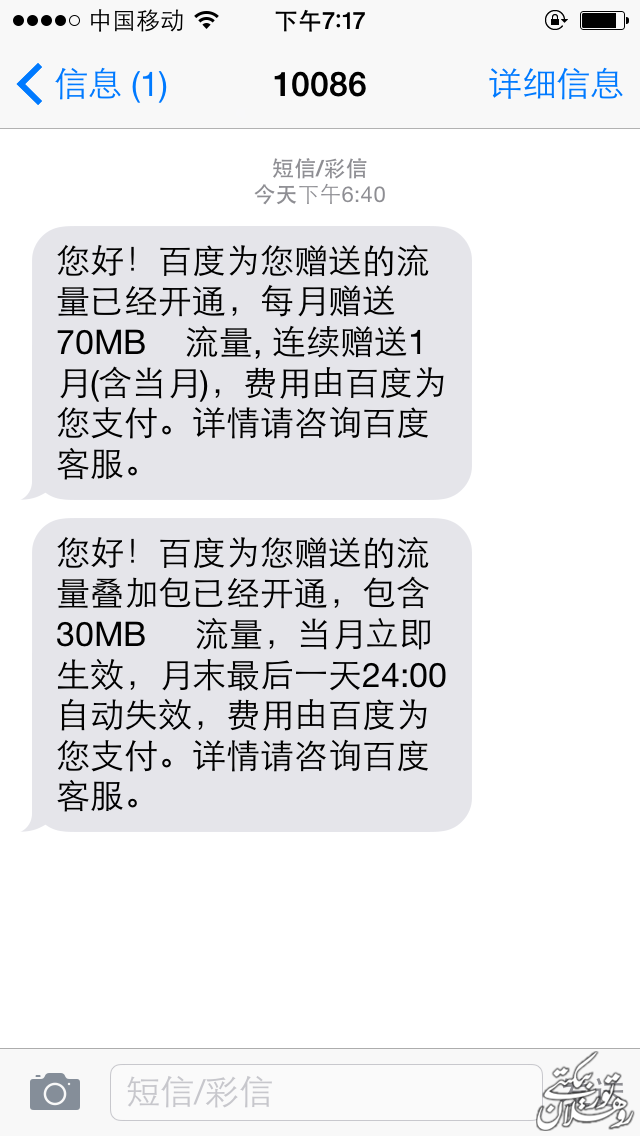Open 详细信息 for the 10086 conversation
The image size is (640, 1136).
[556, 85]
